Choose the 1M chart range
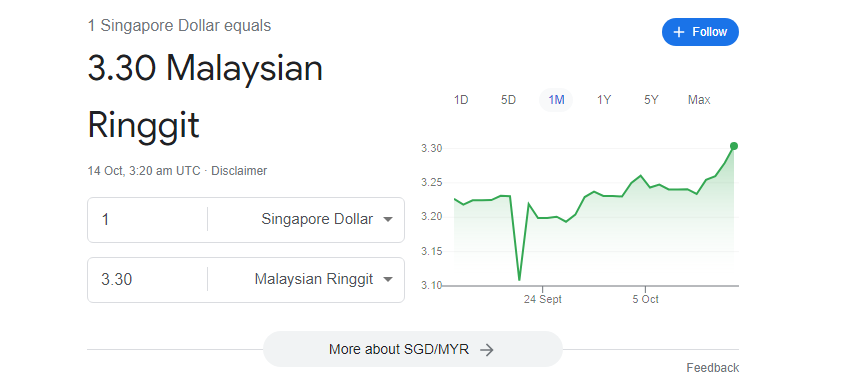Viewport: 854px width, 385px height. point(556,100)
